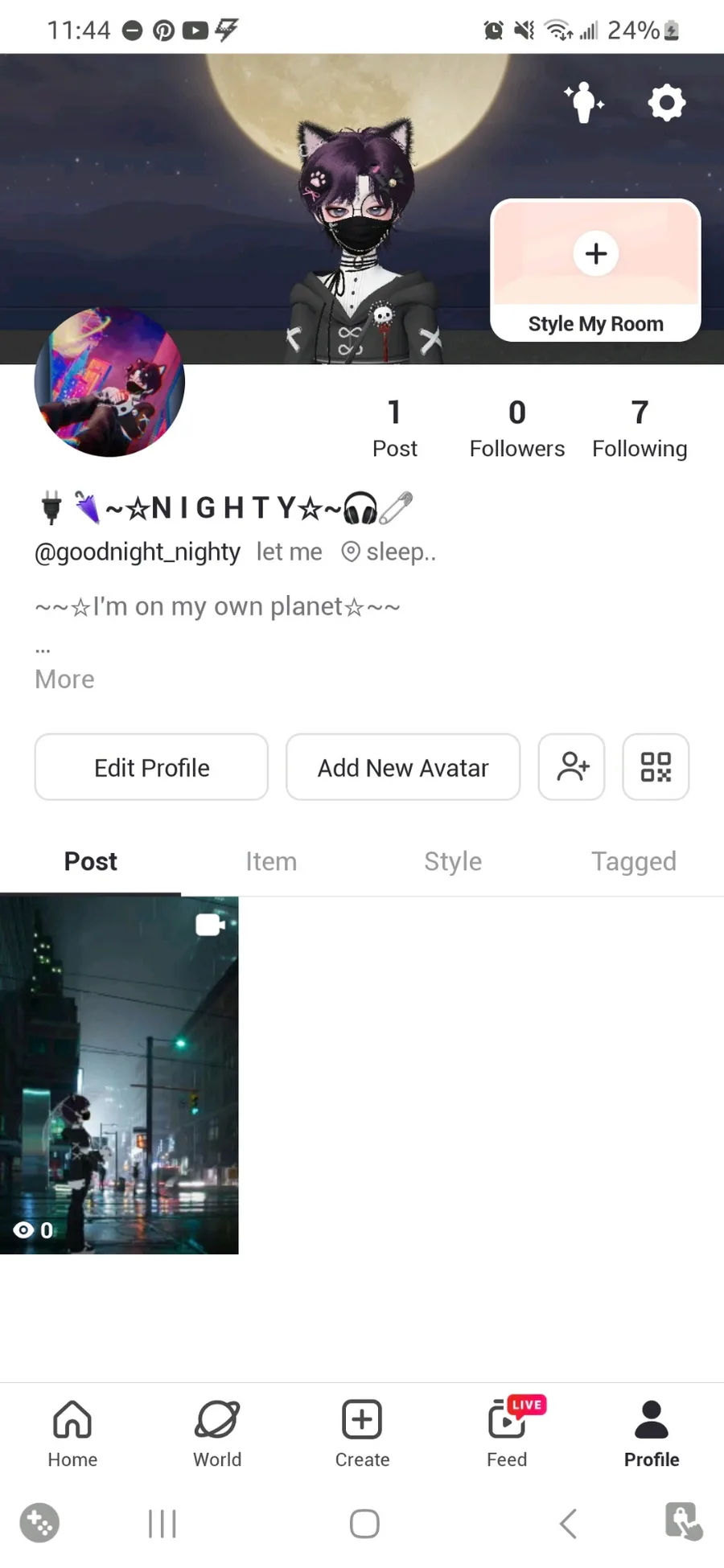View the Followers list

[x=516, y=429]
